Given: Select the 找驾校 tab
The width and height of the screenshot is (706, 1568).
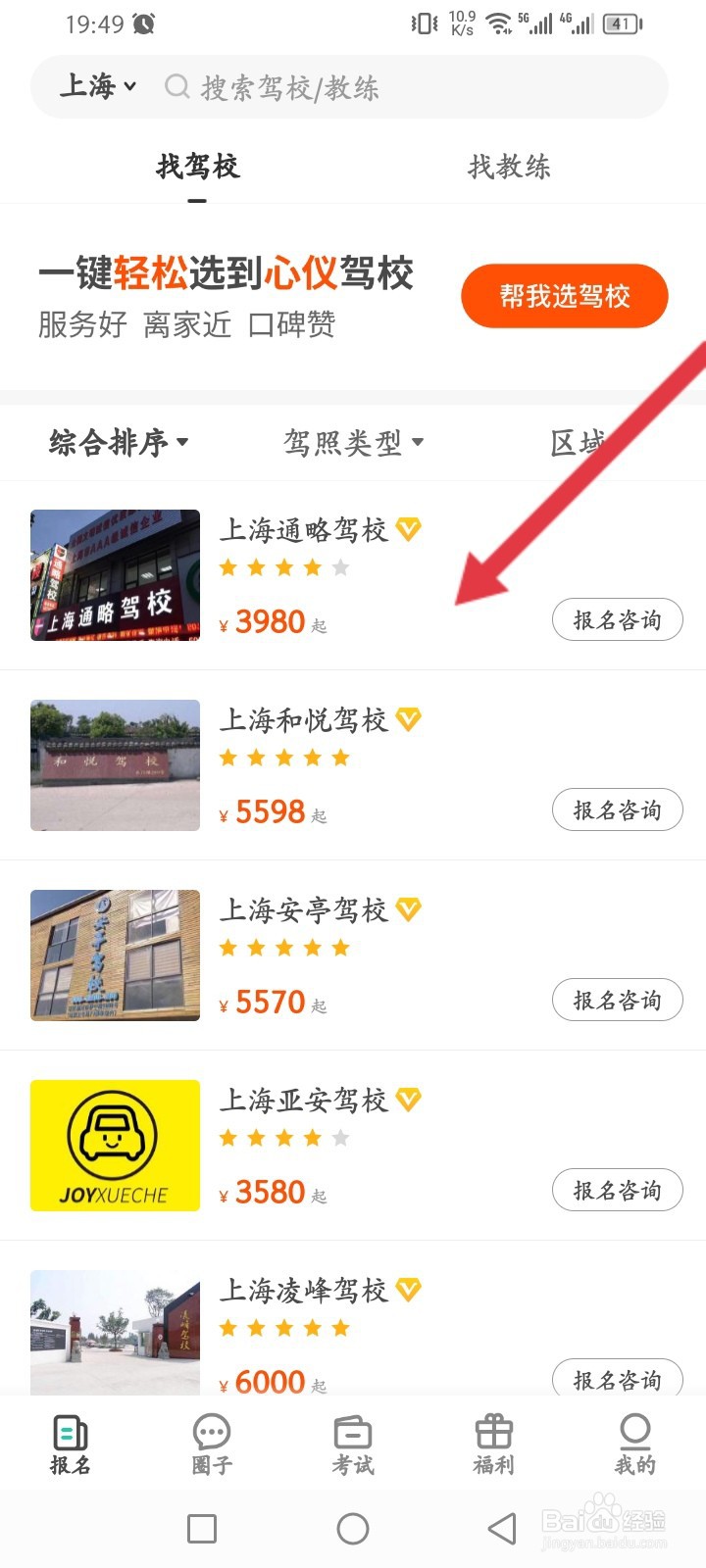Looking at the screenshot, I should pyautogui.click(x=198, y=167).
